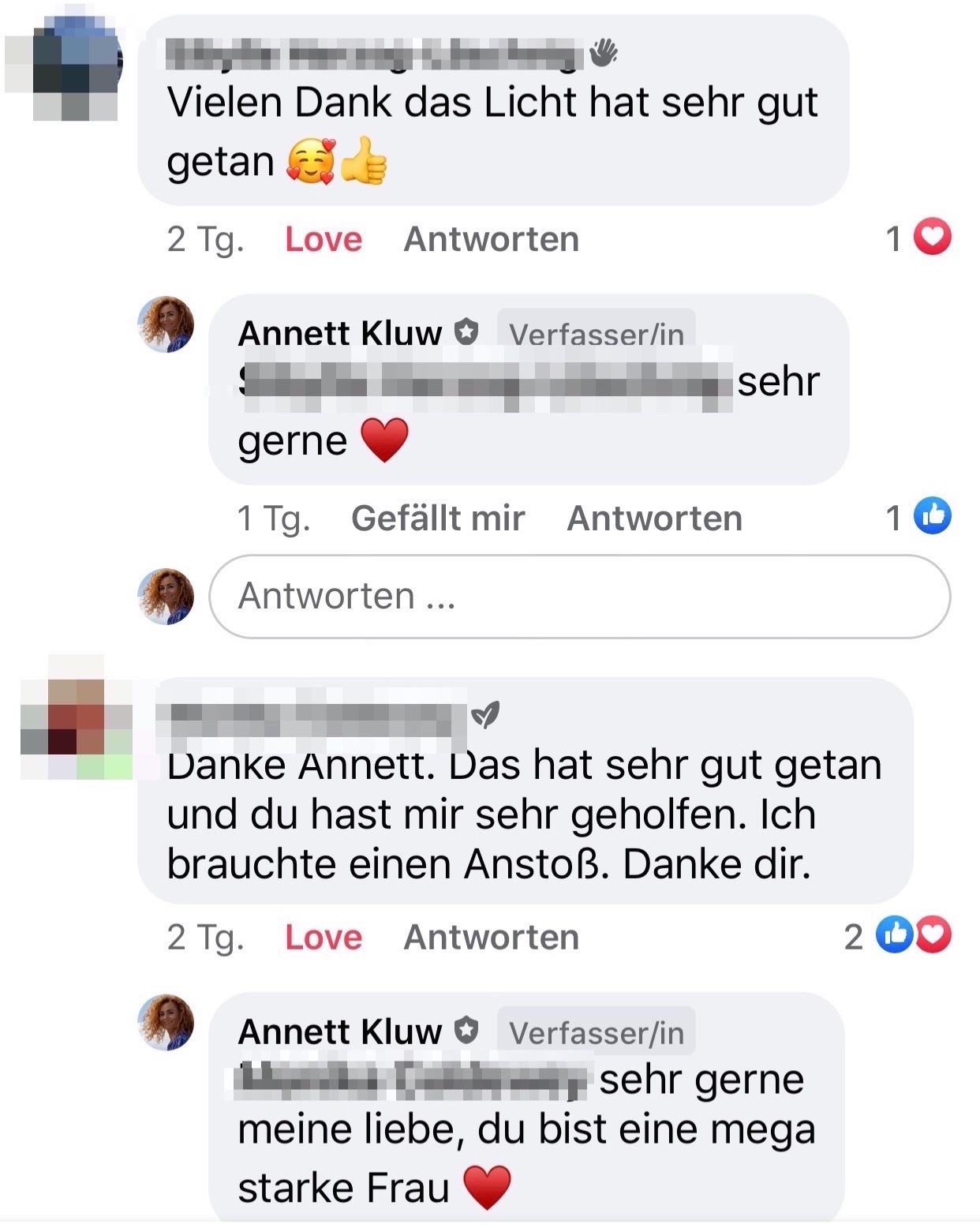
Task: Tap Love under the 'Licht hat sehr gut getan' comment
Action: pyautogui.click(x=323, y=239)
